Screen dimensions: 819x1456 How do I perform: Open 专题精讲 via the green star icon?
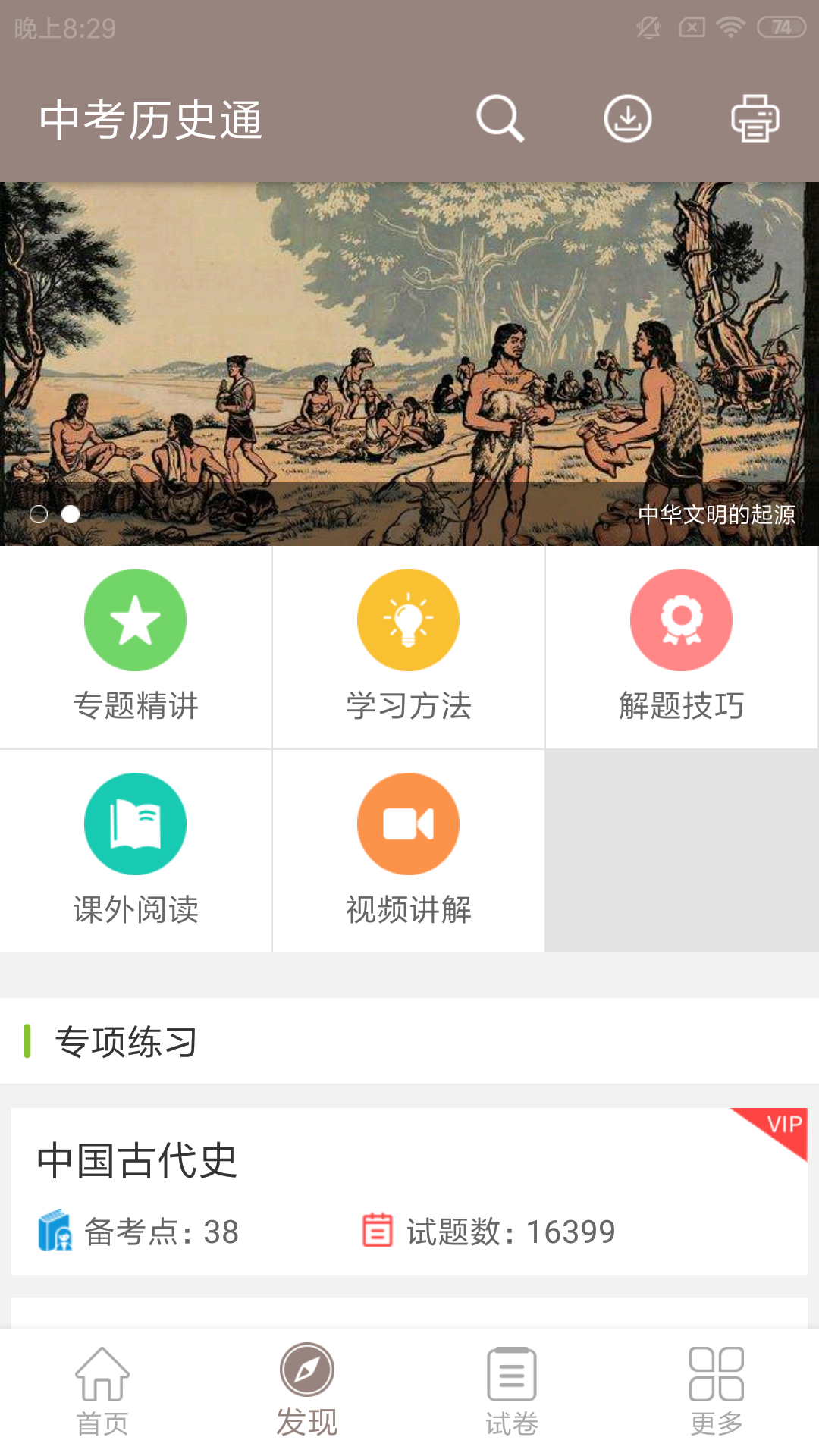coord(135,620)
